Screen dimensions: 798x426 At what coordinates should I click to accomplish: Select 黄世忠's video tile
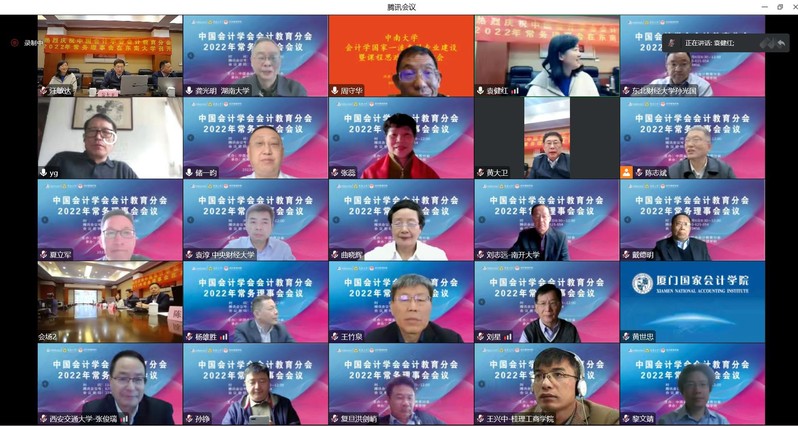pyautogui.click(x=692, y=301)
